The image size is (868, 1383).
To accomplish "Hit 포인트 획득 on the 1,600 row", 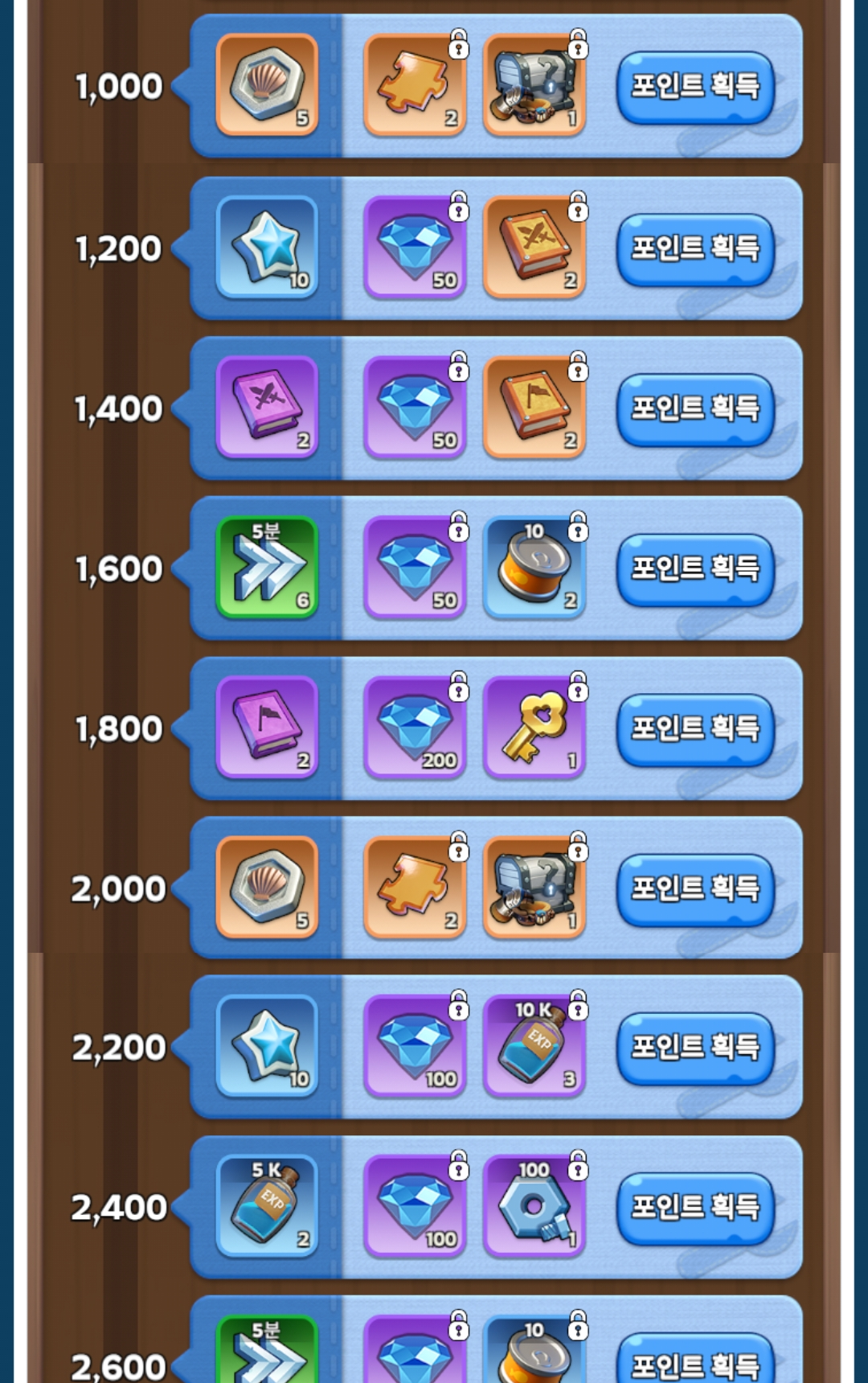I will pyautogui.click(x=695, y=568).
